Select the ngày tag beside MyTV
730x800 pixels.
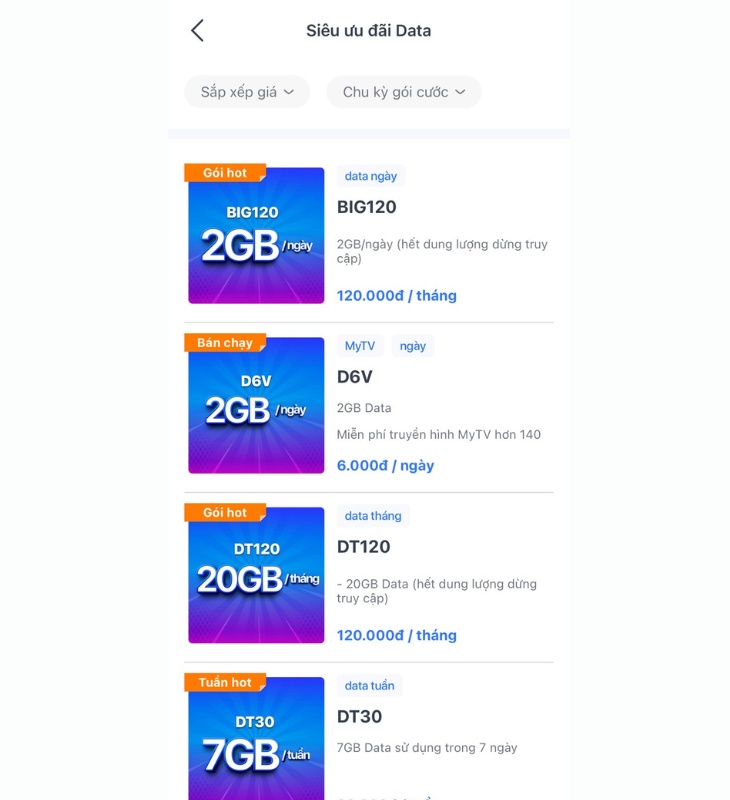tap(414, 345)
